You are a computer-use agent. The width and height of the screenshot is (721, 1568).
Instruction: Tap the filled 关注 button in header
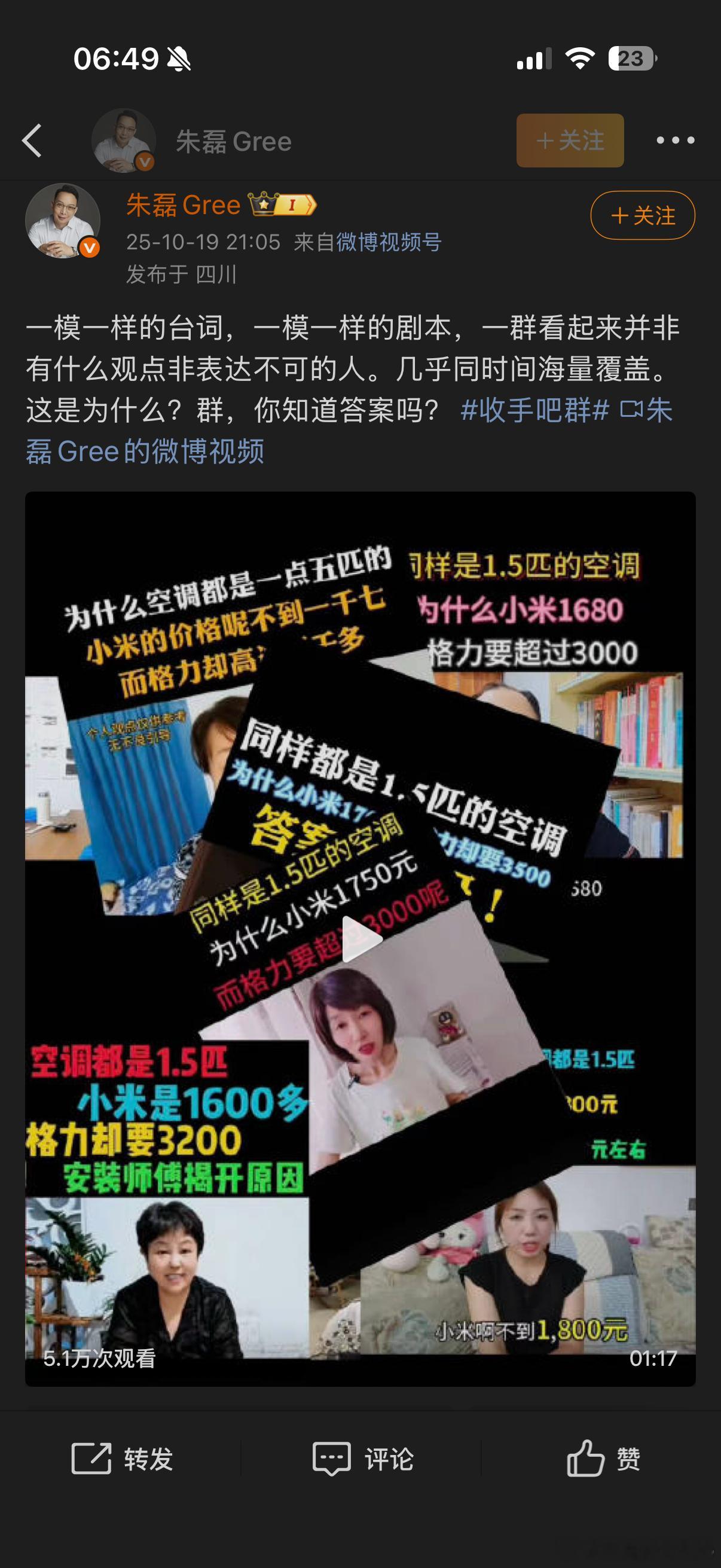click(570, 141)
